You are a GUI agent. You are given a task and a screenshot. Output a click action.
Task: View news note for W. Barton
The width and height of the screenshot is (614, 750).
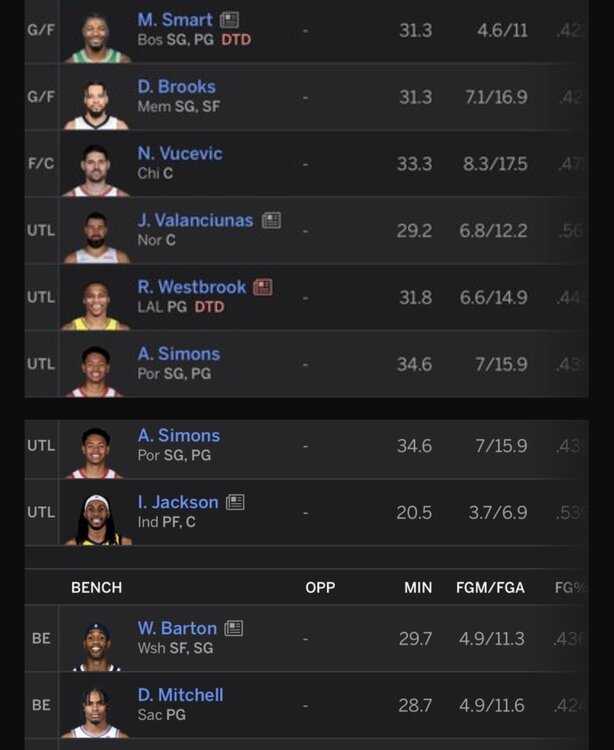233,628
